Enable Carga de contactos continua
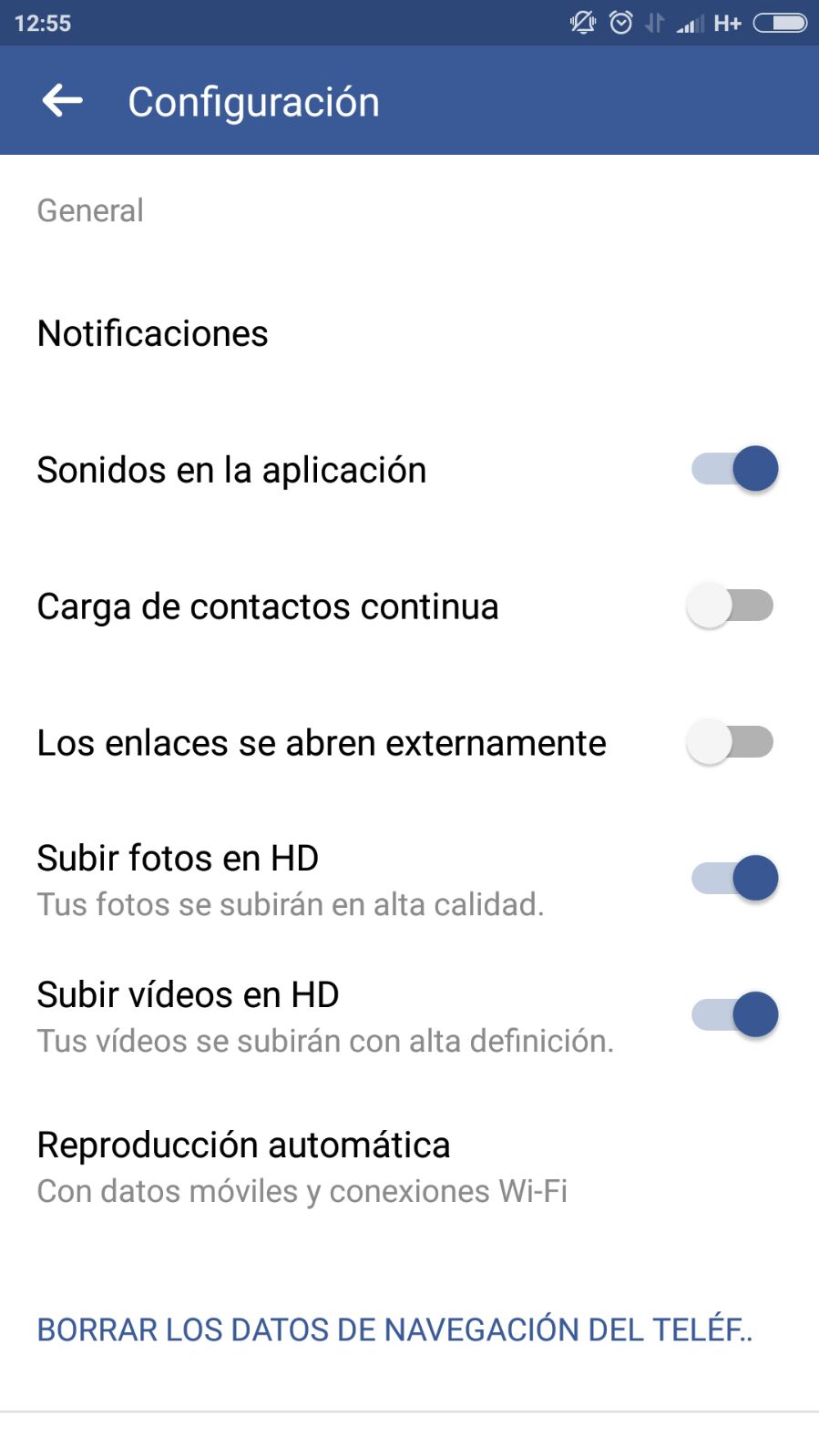Viewport: 819px width, 1456px height. click(730, 606)
